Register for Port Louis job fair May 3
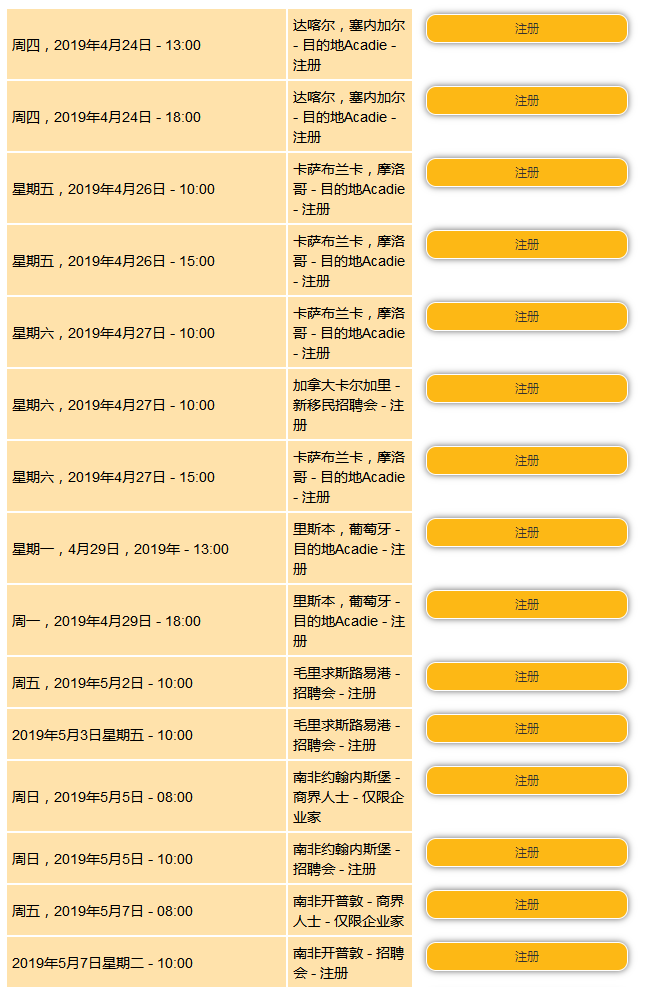 click(527, 729)
